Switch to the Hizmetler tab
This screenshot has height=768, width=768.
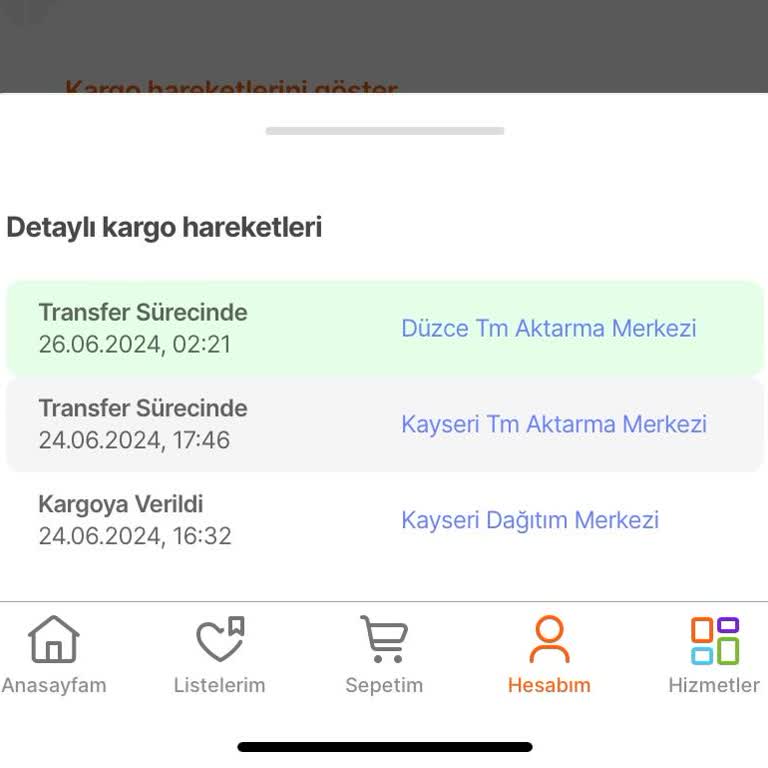[714, 655]
